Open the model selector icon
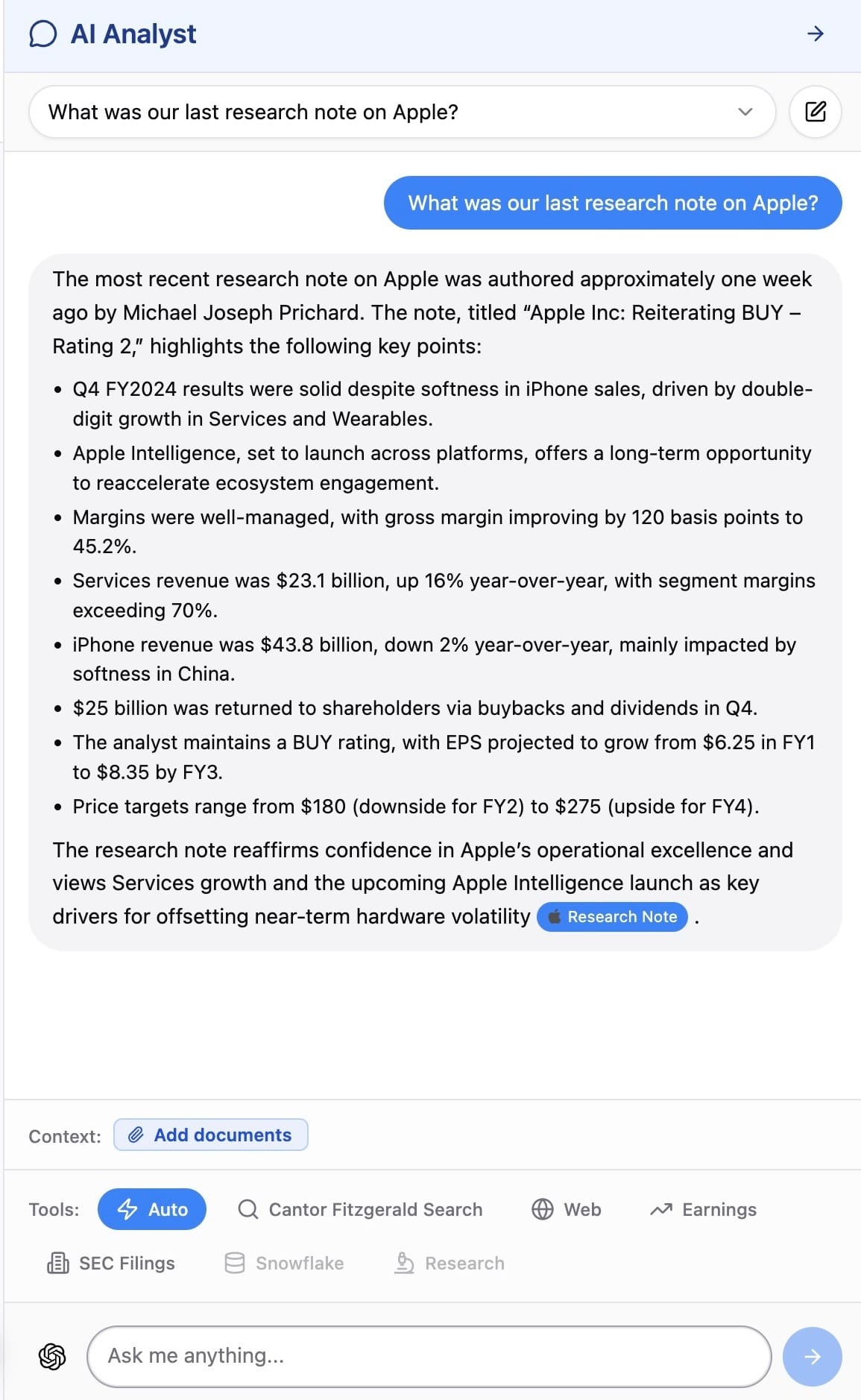Image resolution: width=861 pixels, height=1400 pixels. [x=52, y=1356]
